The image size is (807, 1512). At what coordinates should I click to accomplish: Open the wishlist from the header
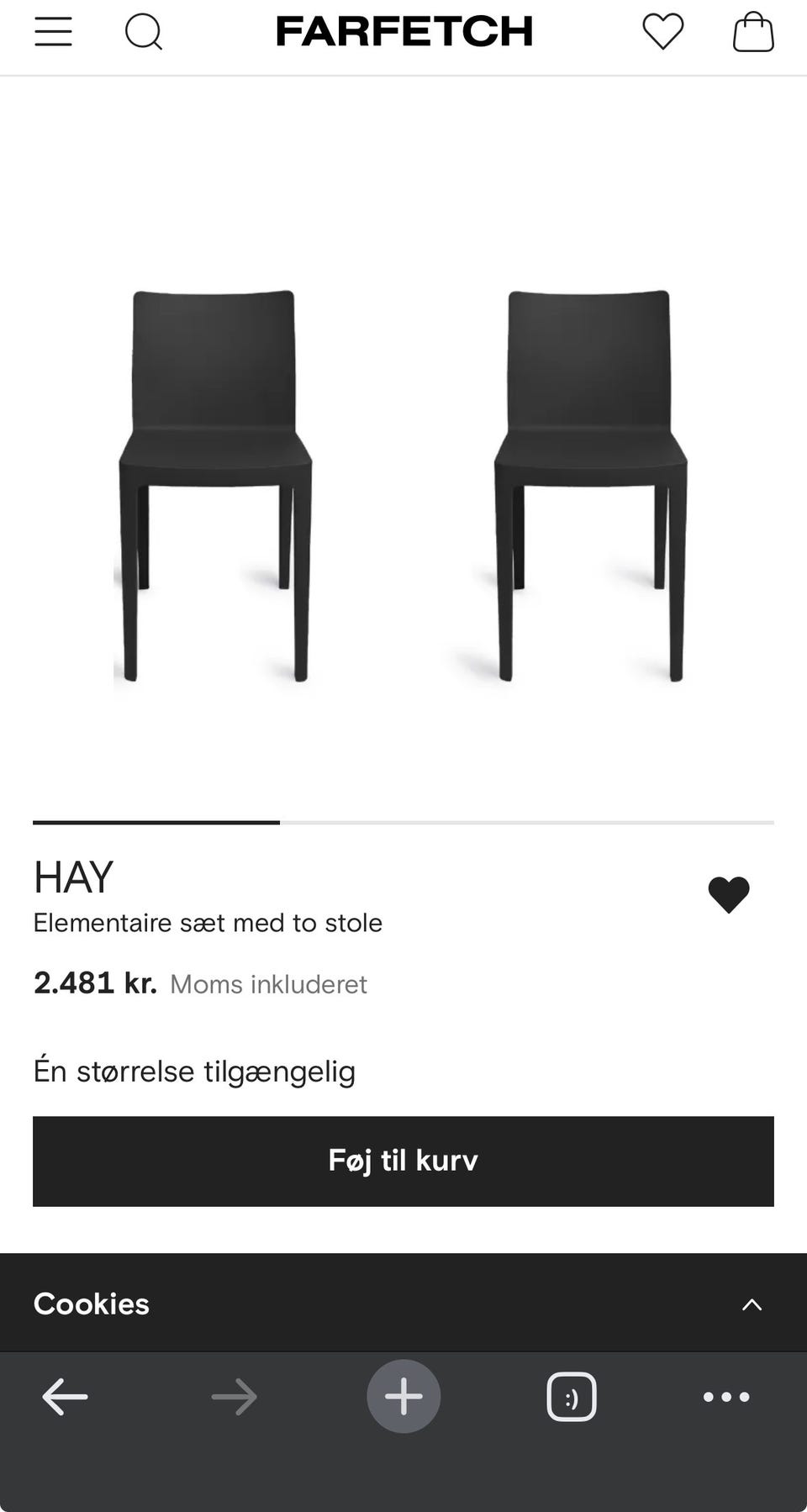coord(663,32)
